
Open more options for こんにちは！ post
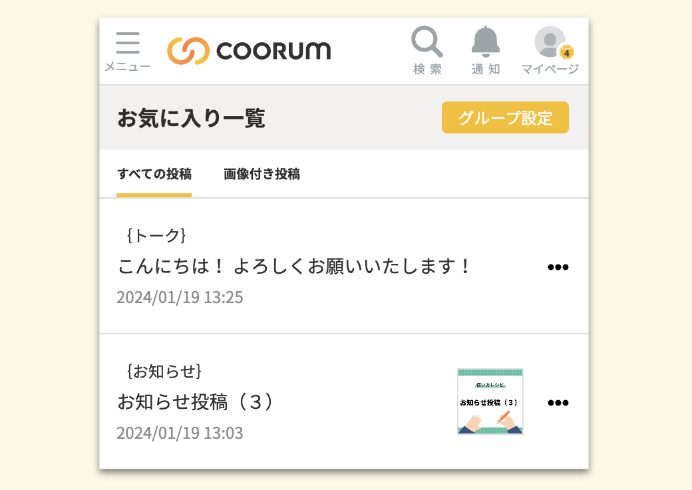(x=558, y=267)
